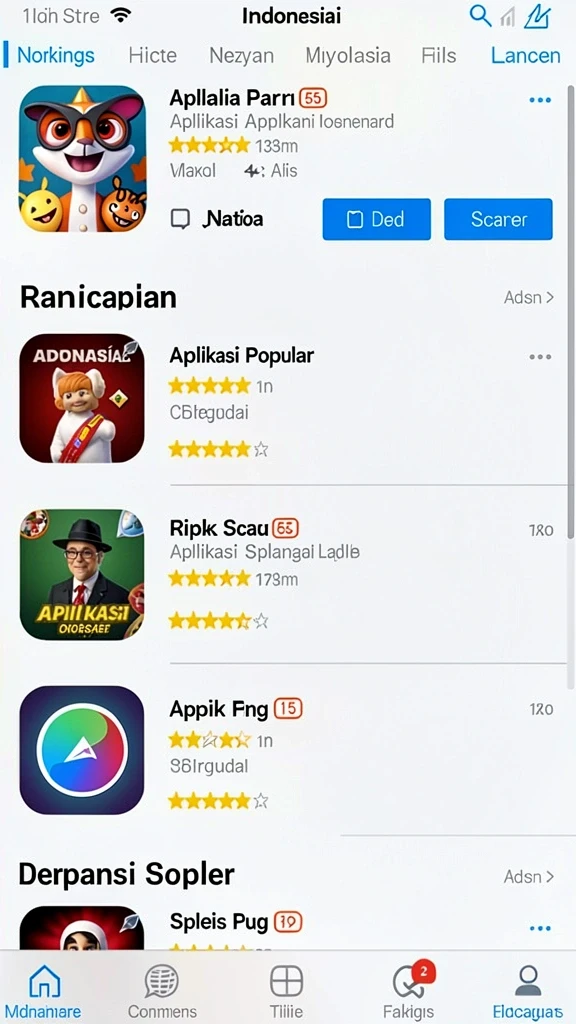
Task: Tap the Scarer button
Action: tap(498, 219)
